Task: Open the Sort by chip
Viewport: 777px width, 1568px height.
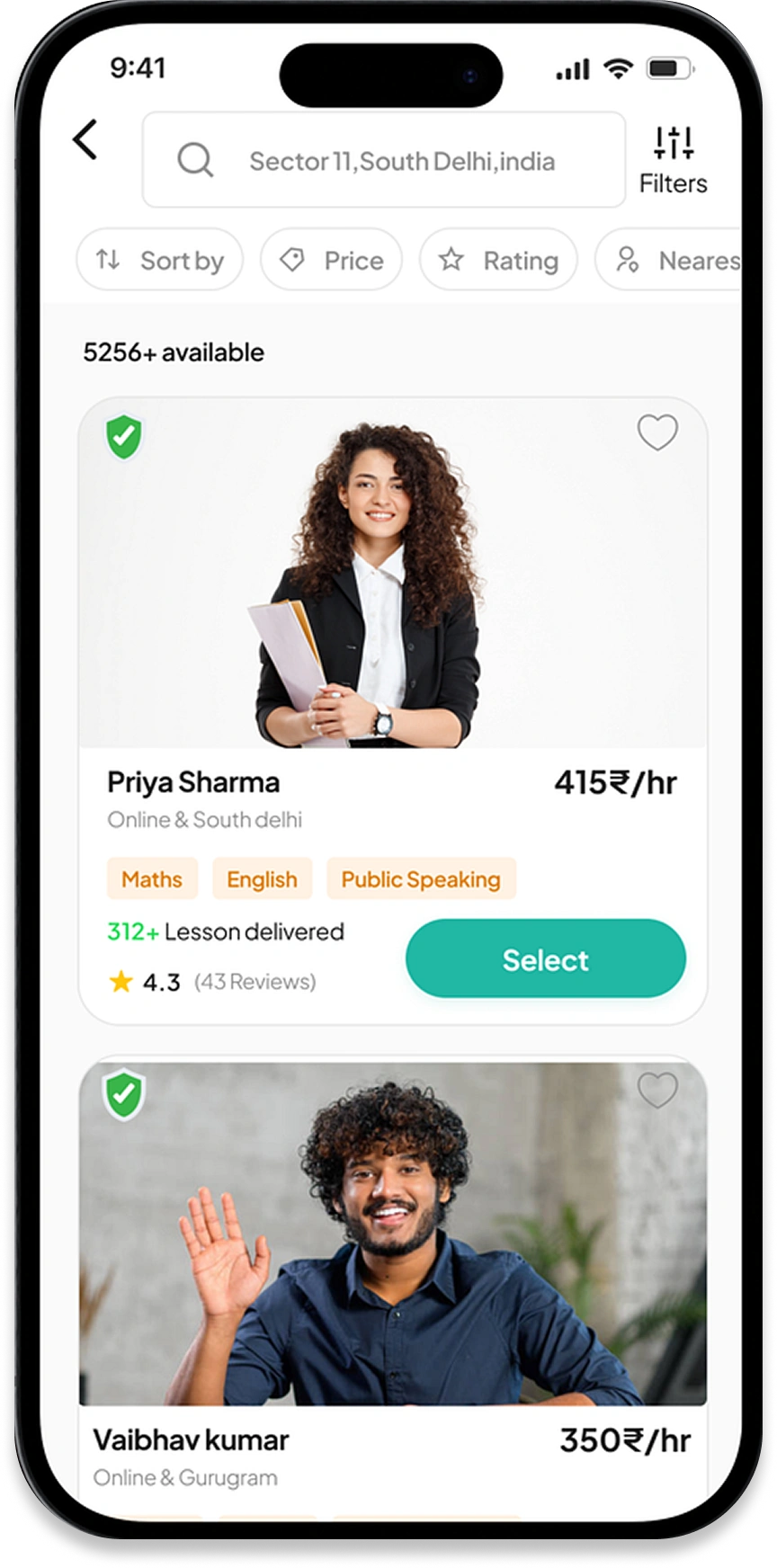Action: 160,260
